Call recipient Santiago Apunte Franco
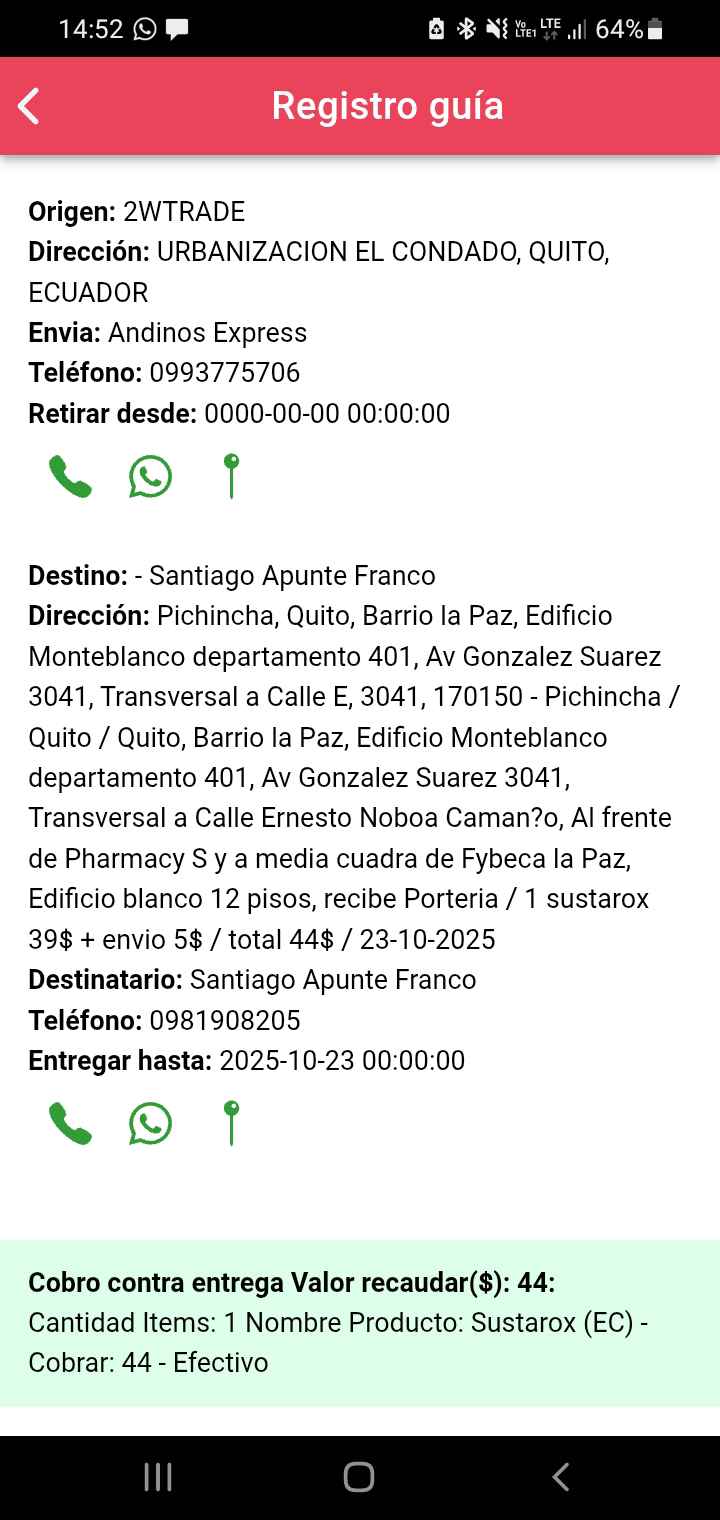720x1520 pixels. point(70,1124)
